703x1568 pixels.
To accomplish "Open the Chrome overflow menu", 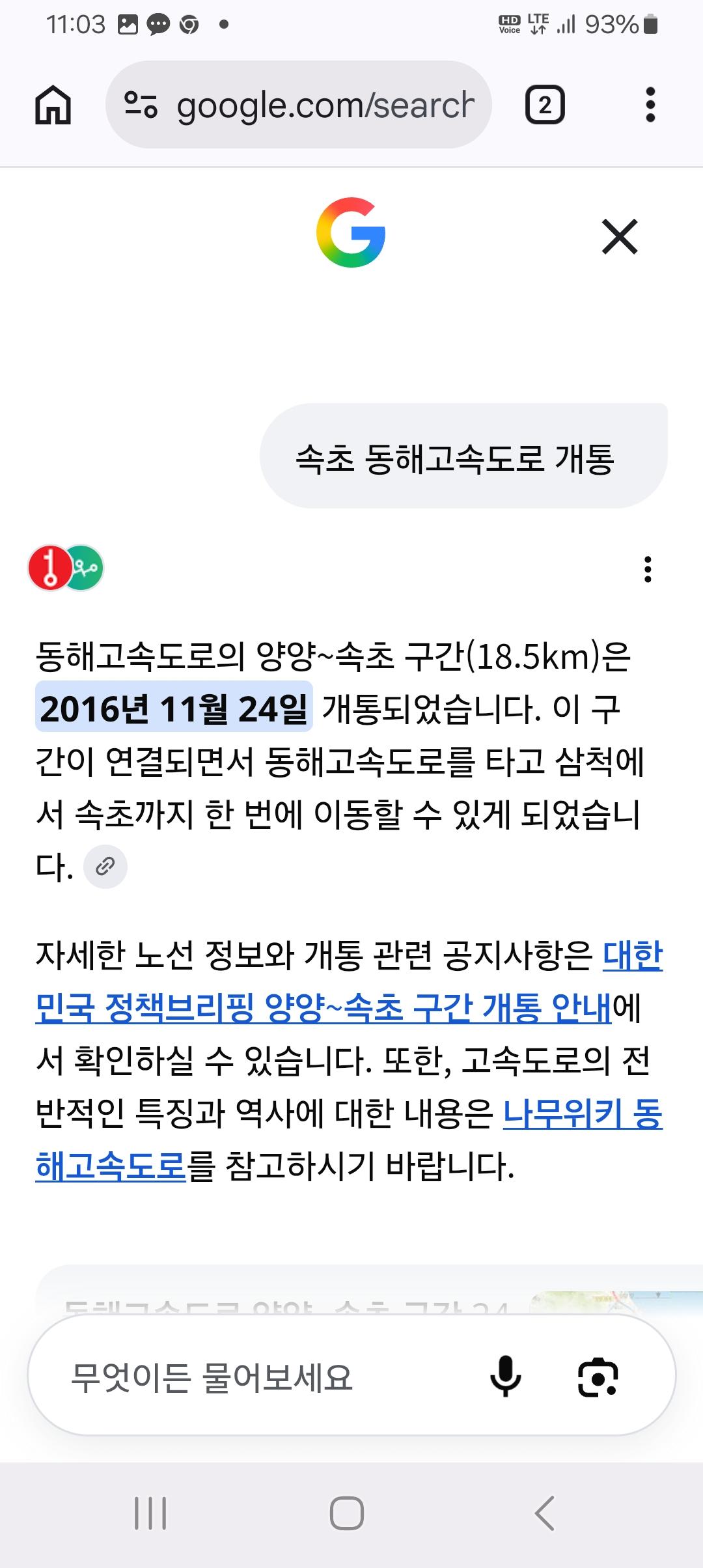I will coord(650,105).
